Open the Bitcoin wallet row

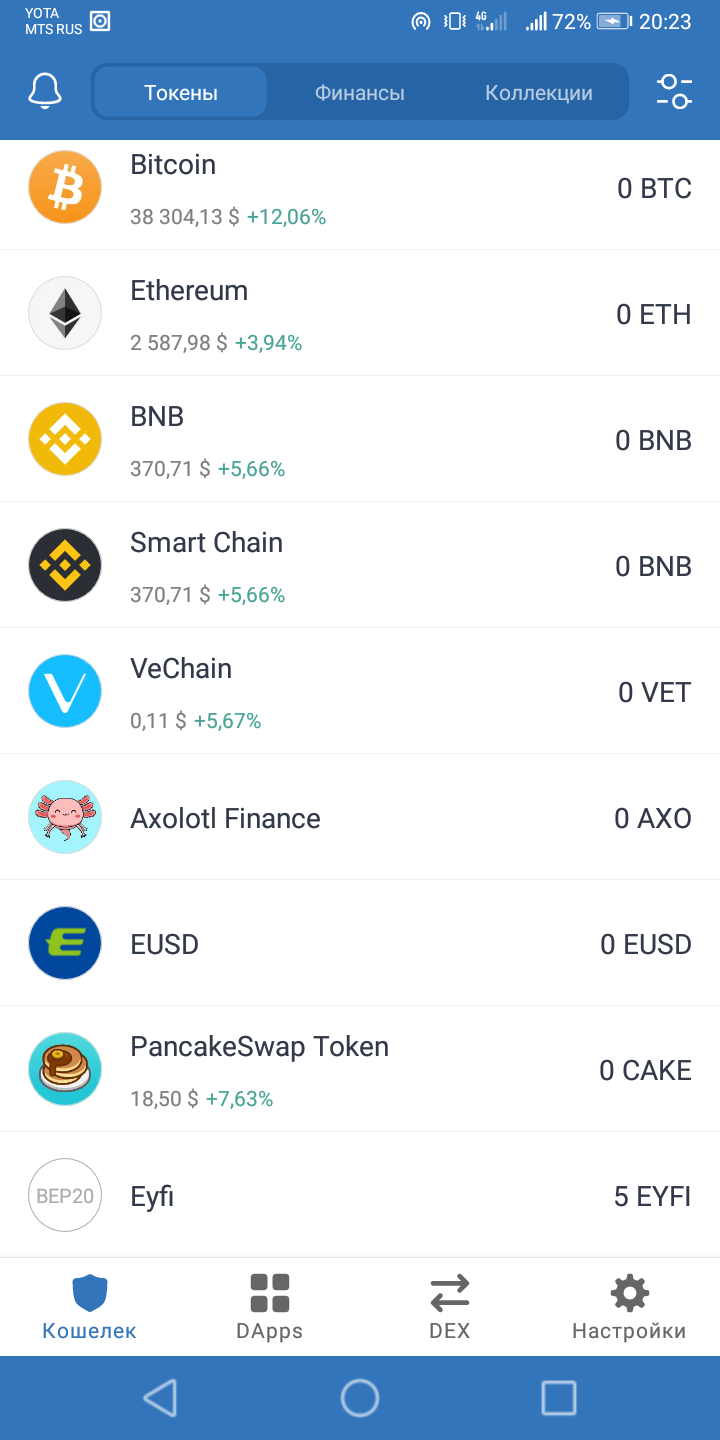[x=360, y=188]
